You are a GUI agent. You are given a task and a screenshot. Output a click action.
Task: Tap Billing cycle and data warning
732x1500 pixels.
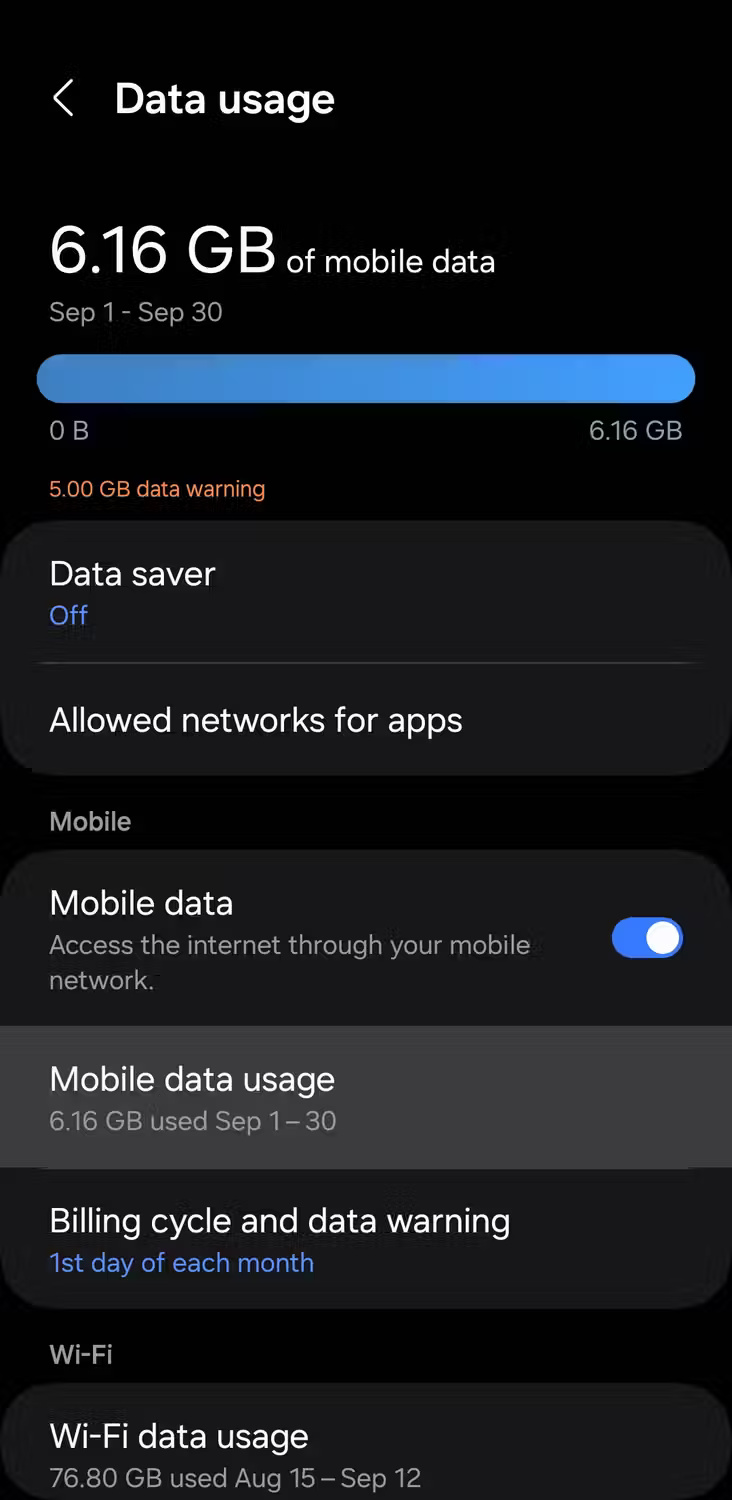pyautogui.click(x=280, y=1221)
